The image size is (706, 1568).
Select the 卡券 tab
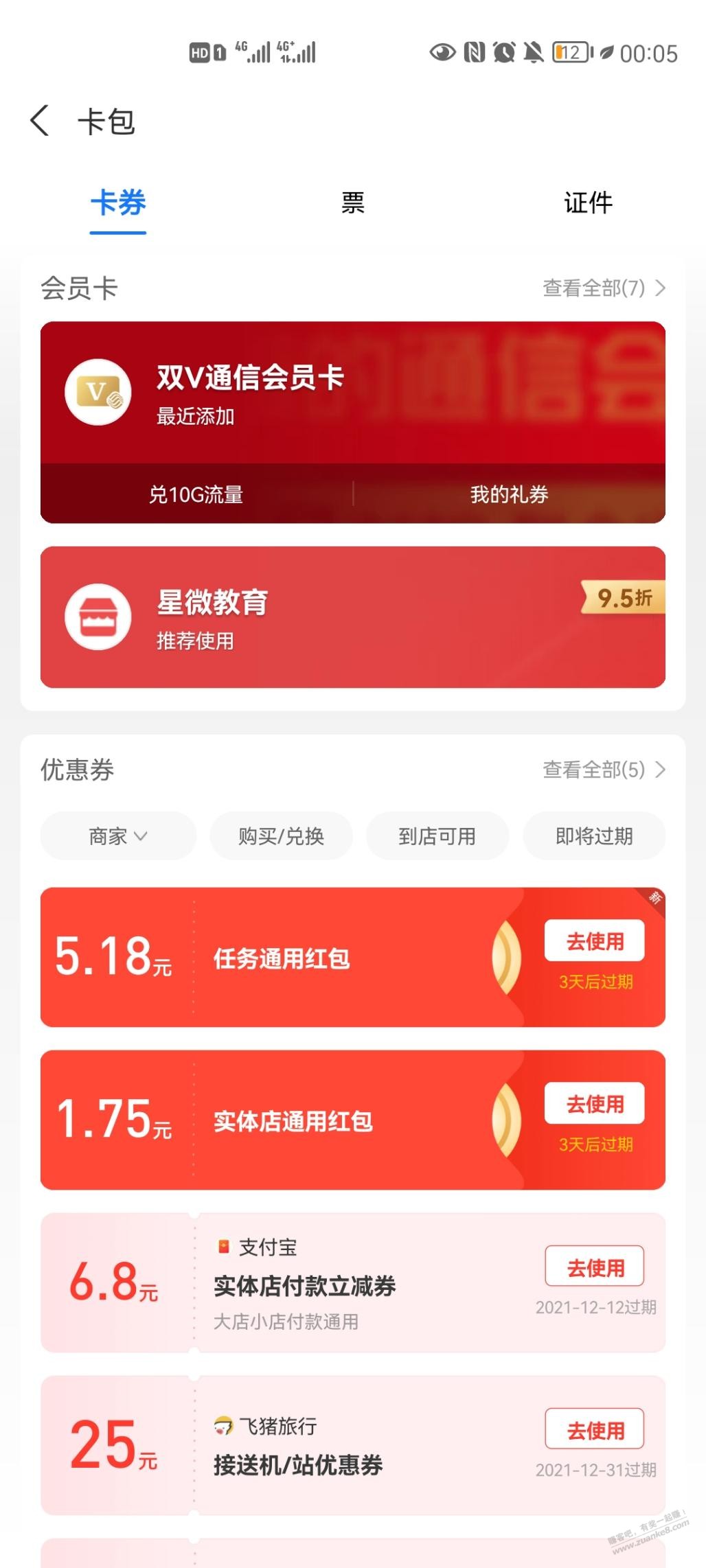point(118,203)
